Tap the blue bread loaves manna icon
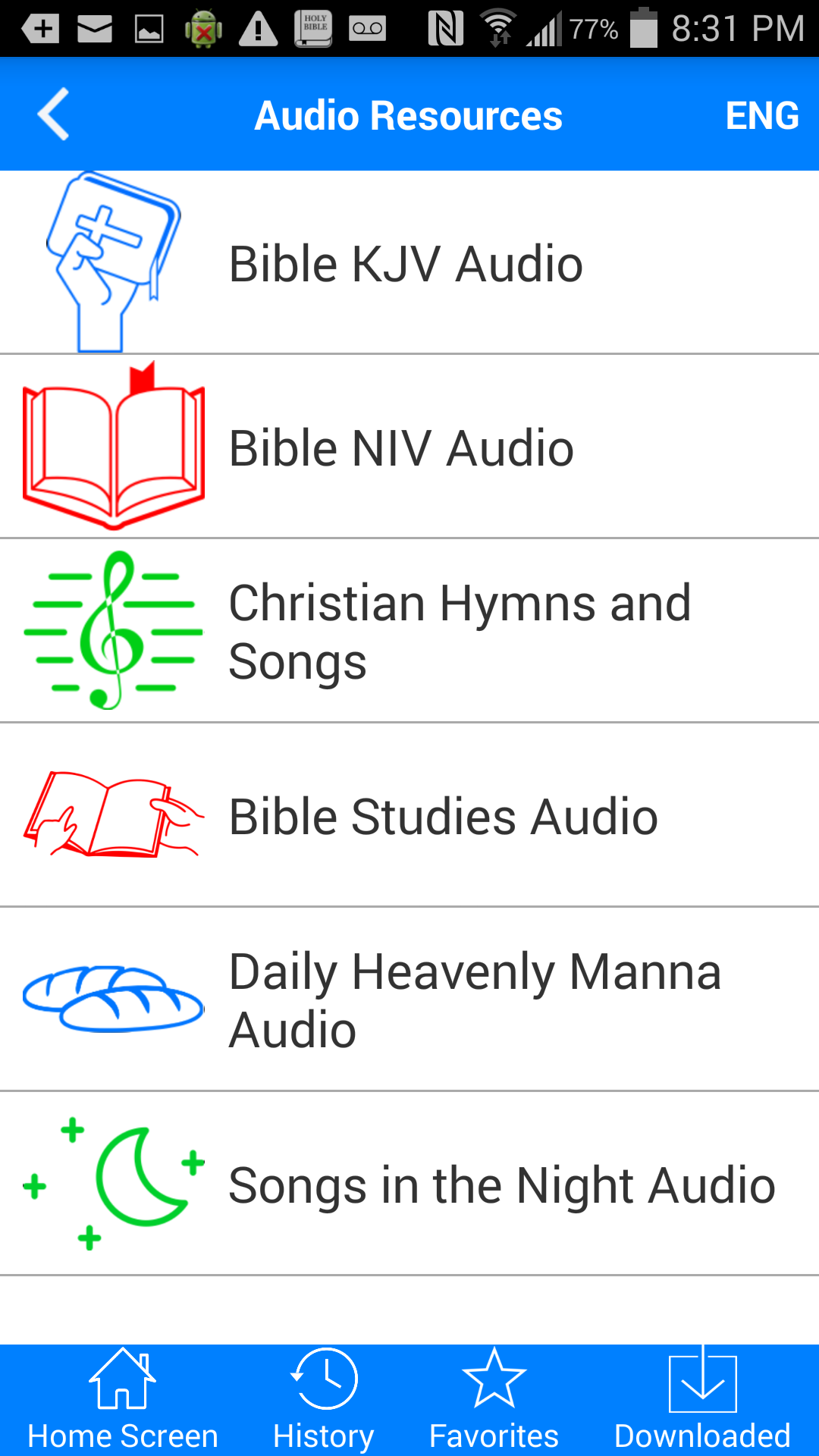819x1456 pixels. [114, 997]
